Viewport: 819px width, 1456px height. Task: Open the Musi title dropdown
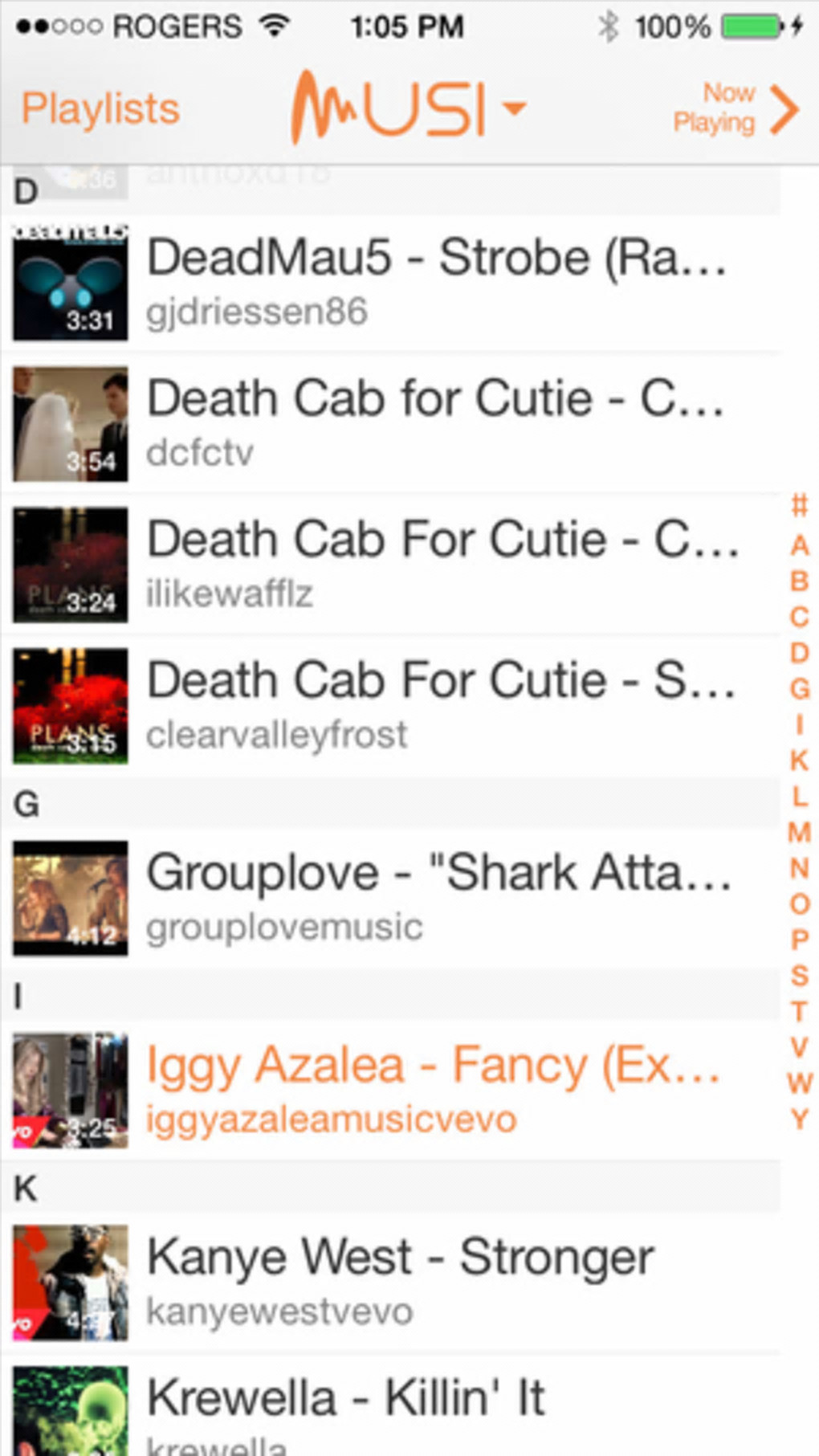[x=408, y=108]
